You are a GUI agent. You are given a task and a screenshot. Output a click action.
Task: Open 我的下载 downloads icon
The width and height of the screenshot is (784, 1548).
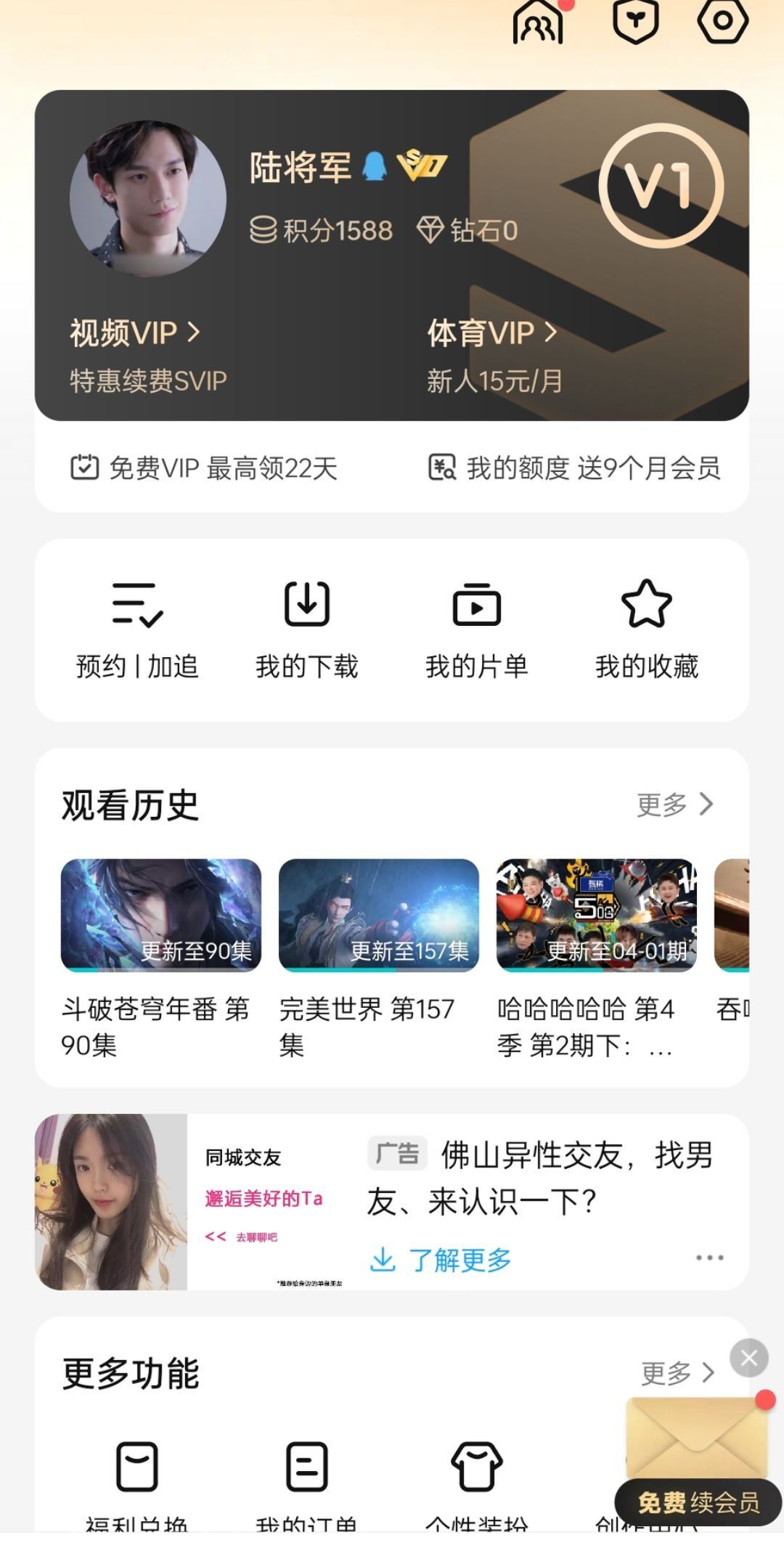[308, 626]
